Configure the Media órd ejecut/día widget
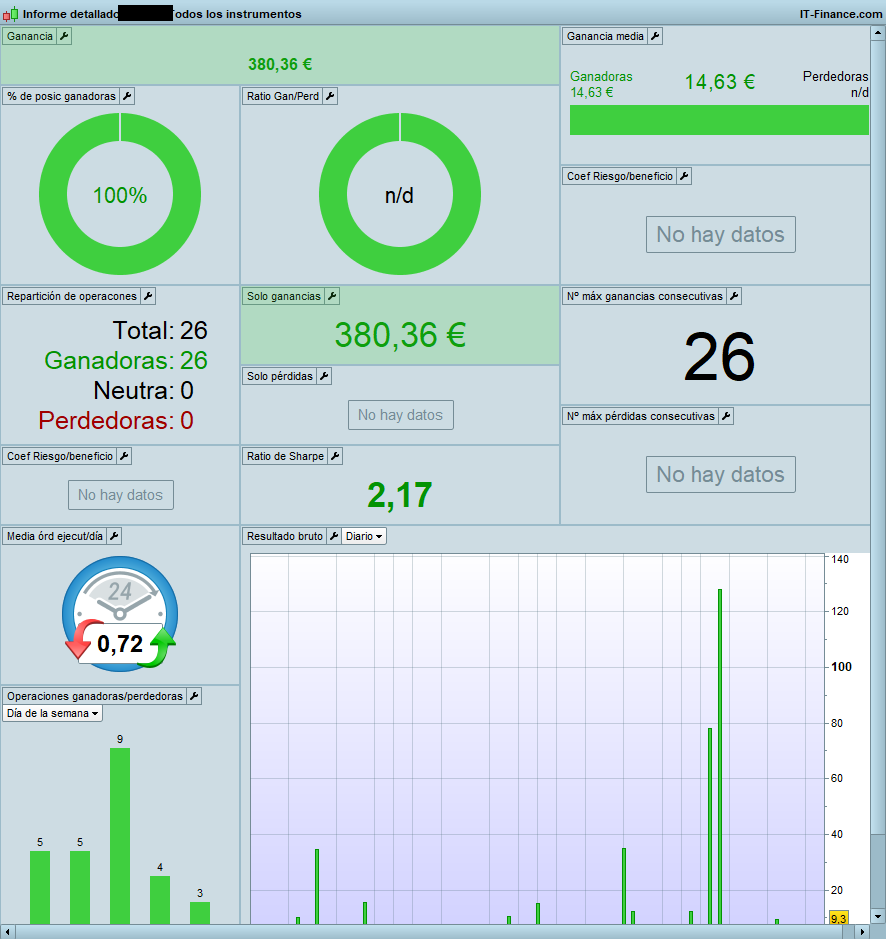Image resolution: width=886 pixels, height=939 pixels. (114, 536)
